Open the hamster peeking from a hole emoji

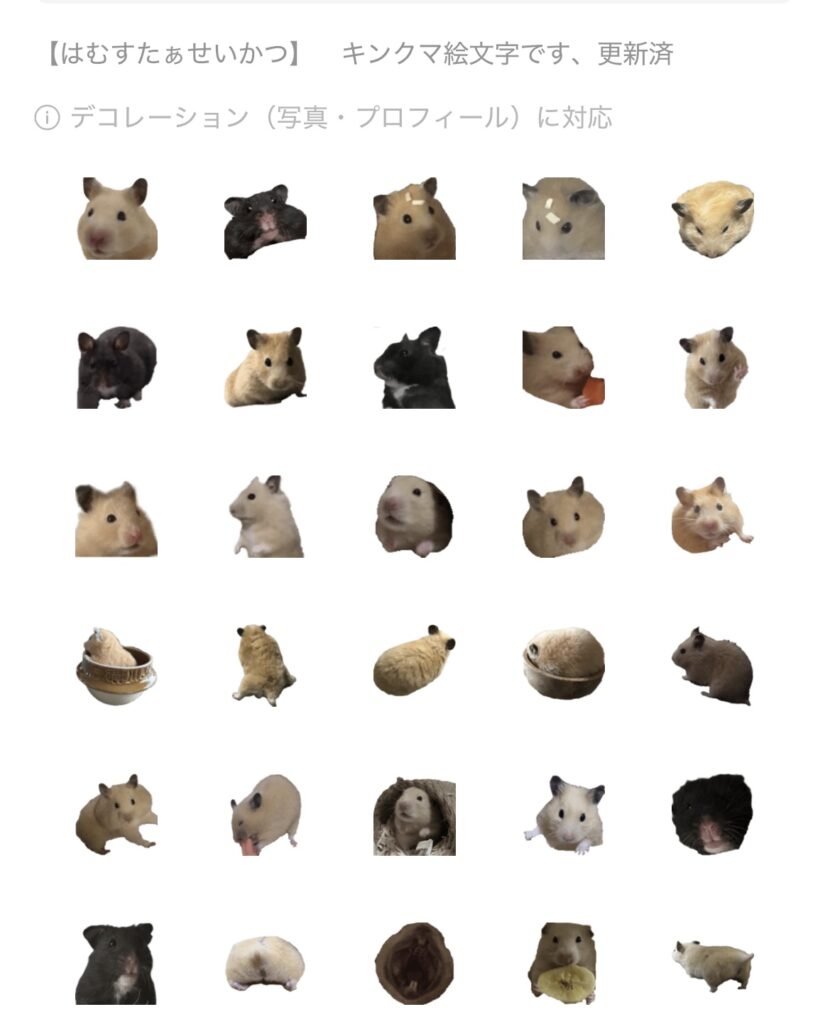click(x=414, y=516)
